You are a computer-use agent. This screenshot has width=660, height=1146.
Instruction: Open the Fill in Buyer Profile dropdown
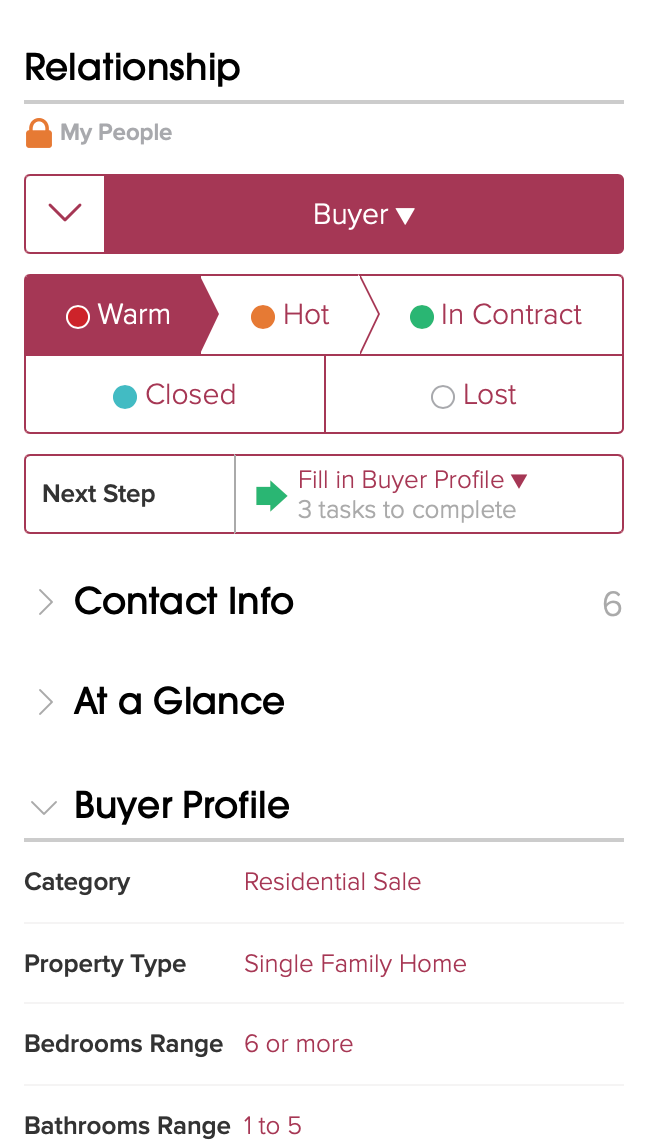(412, 480)
